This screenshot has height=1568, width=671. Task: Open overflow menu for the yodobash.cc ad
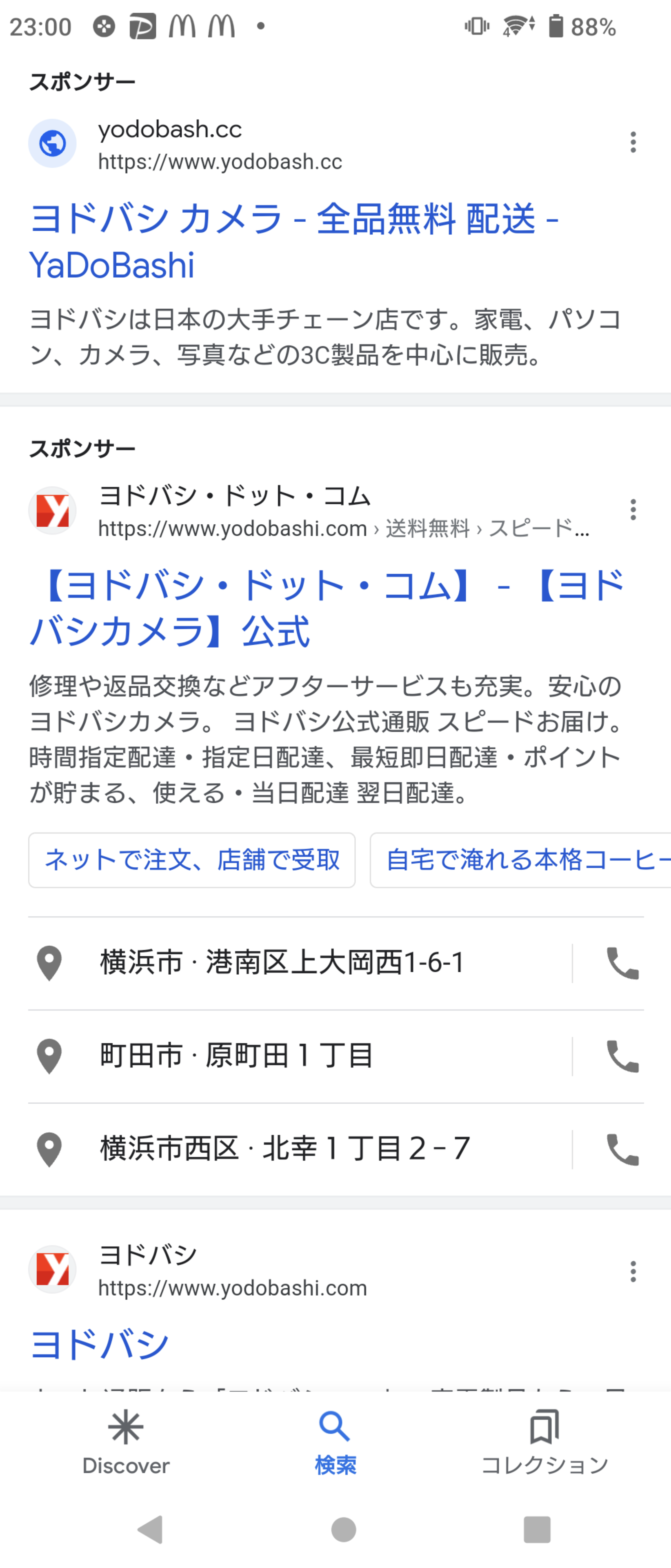click(633, 143)
